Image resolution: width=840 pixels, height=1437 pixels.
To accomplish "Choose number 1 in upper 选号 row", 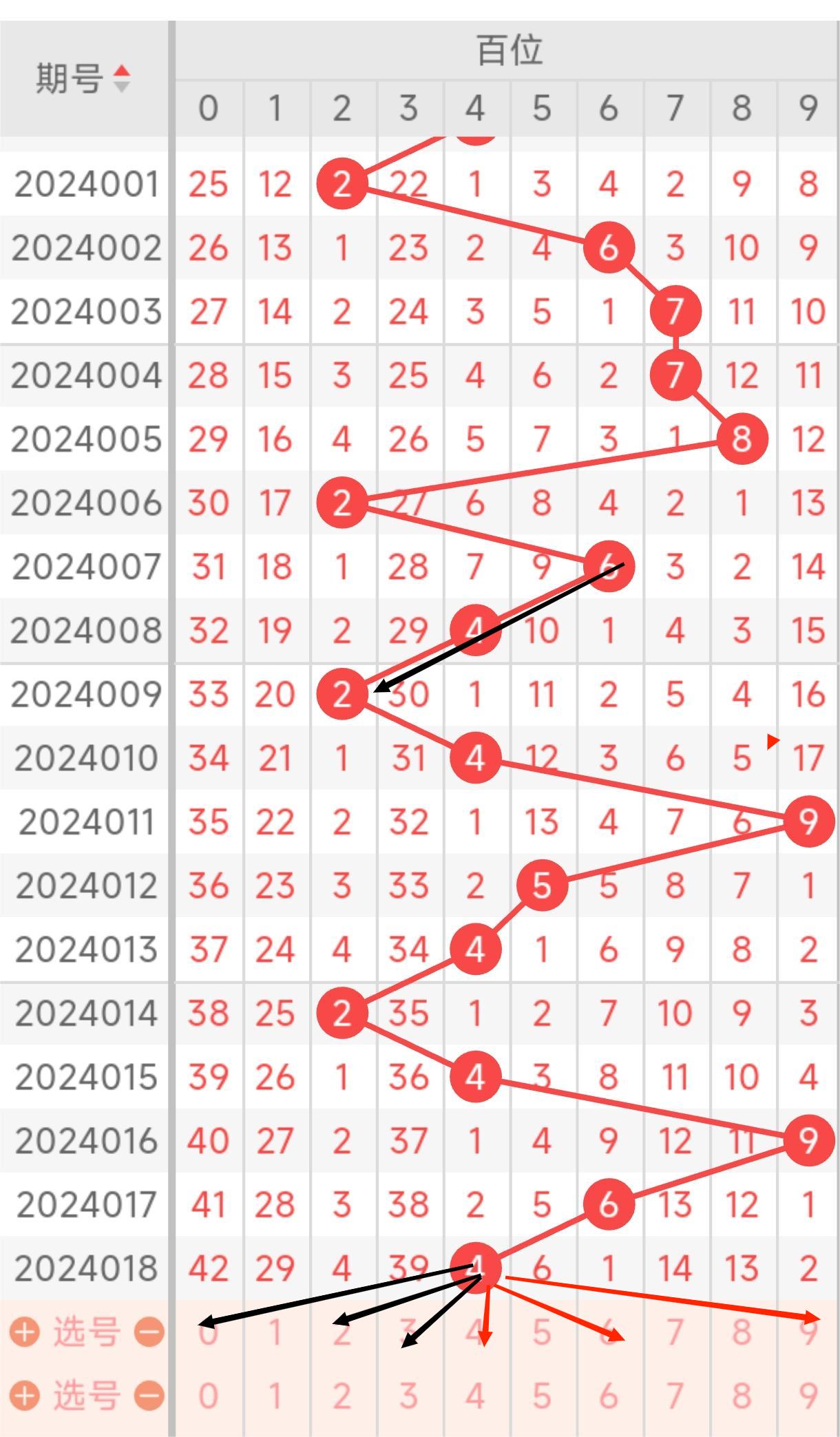I will coord(275,1332).
